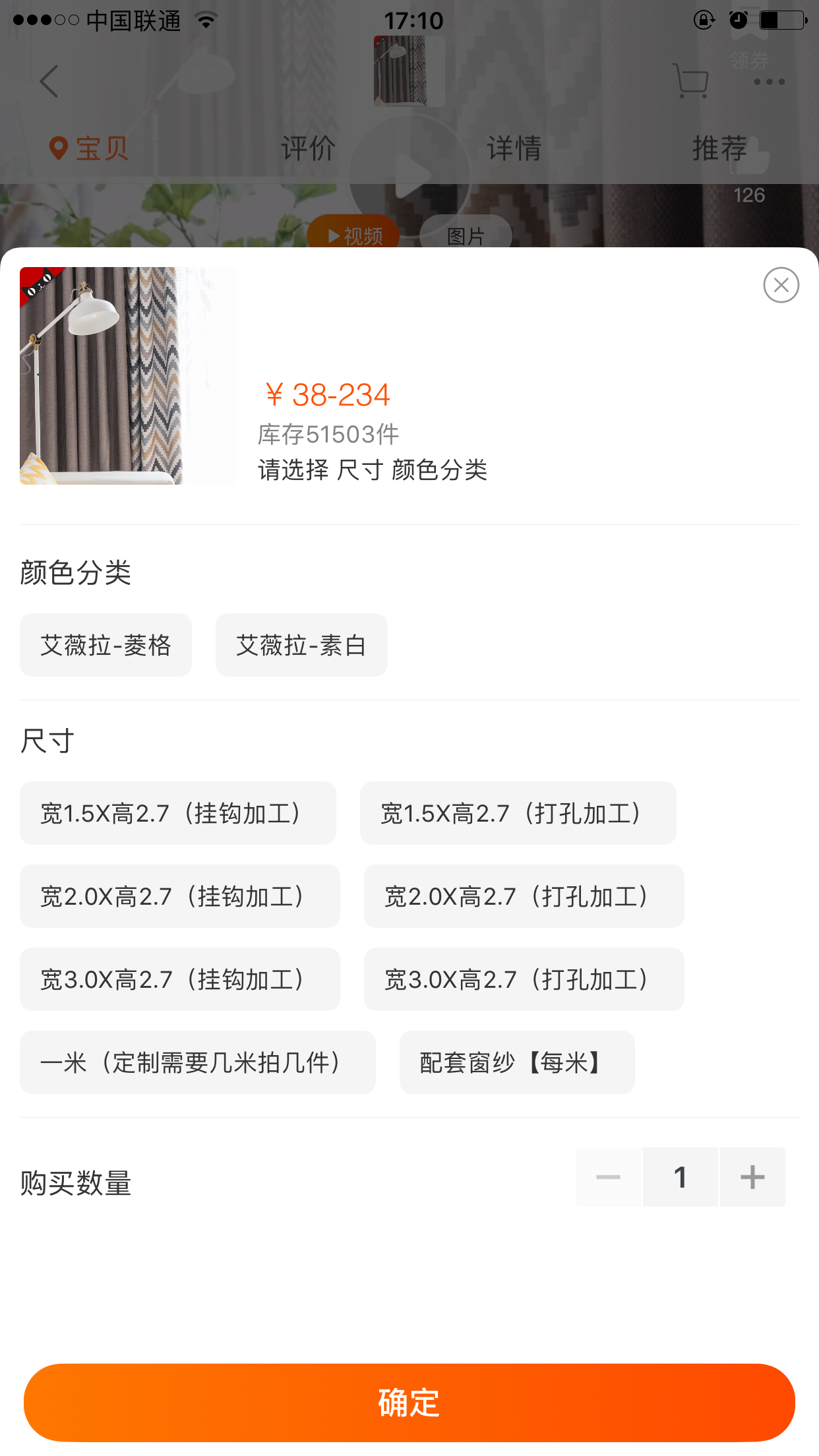Select 宽3.0X高2.7（挂钩加工）option
This screenshot has width=819, height=1456.
click(179, 979)
